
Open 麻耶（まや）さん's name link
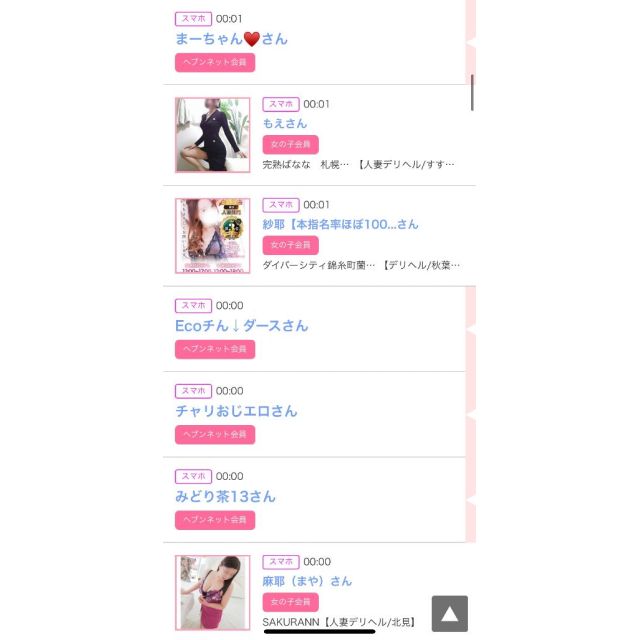(307, 581)
